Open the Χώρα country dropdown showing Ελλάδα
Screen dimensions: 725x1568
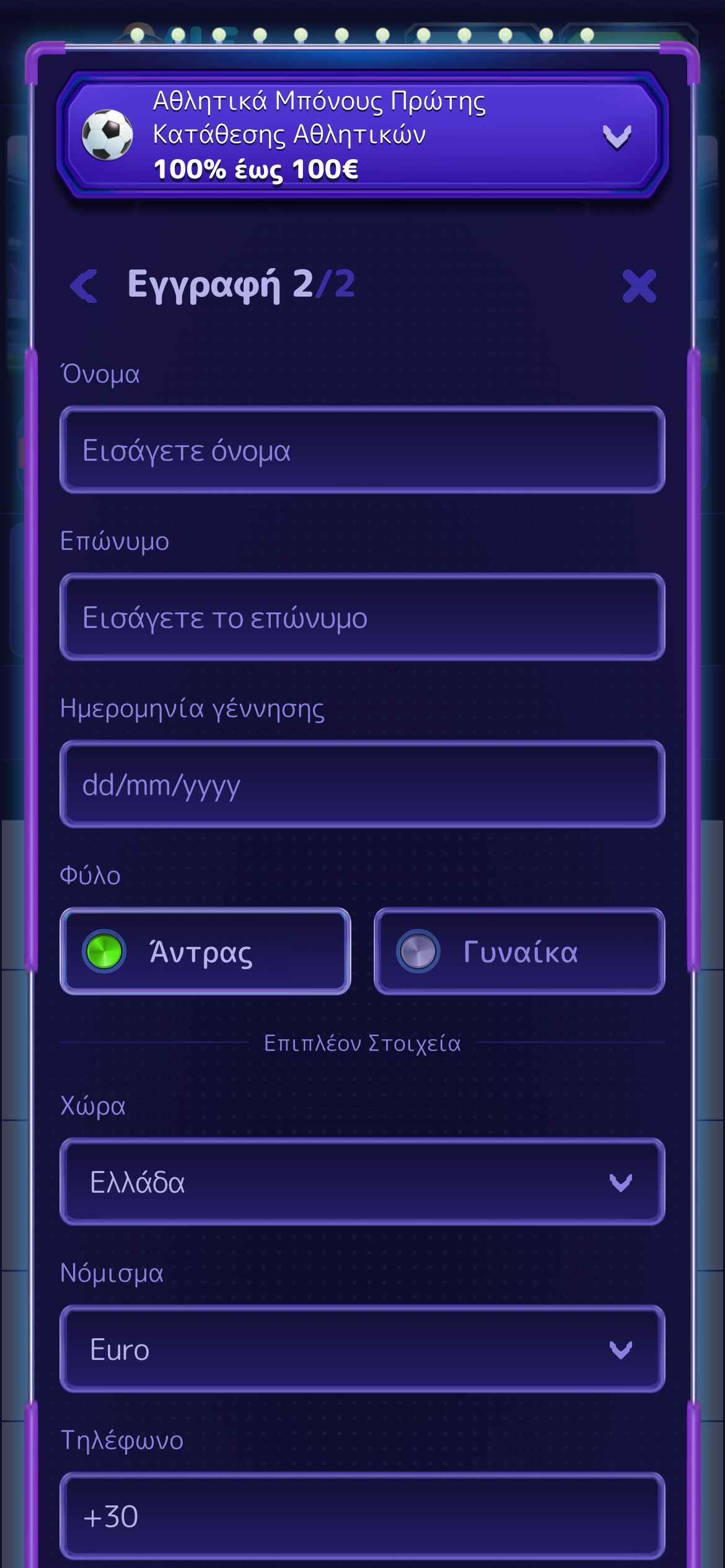point(362,1182)
